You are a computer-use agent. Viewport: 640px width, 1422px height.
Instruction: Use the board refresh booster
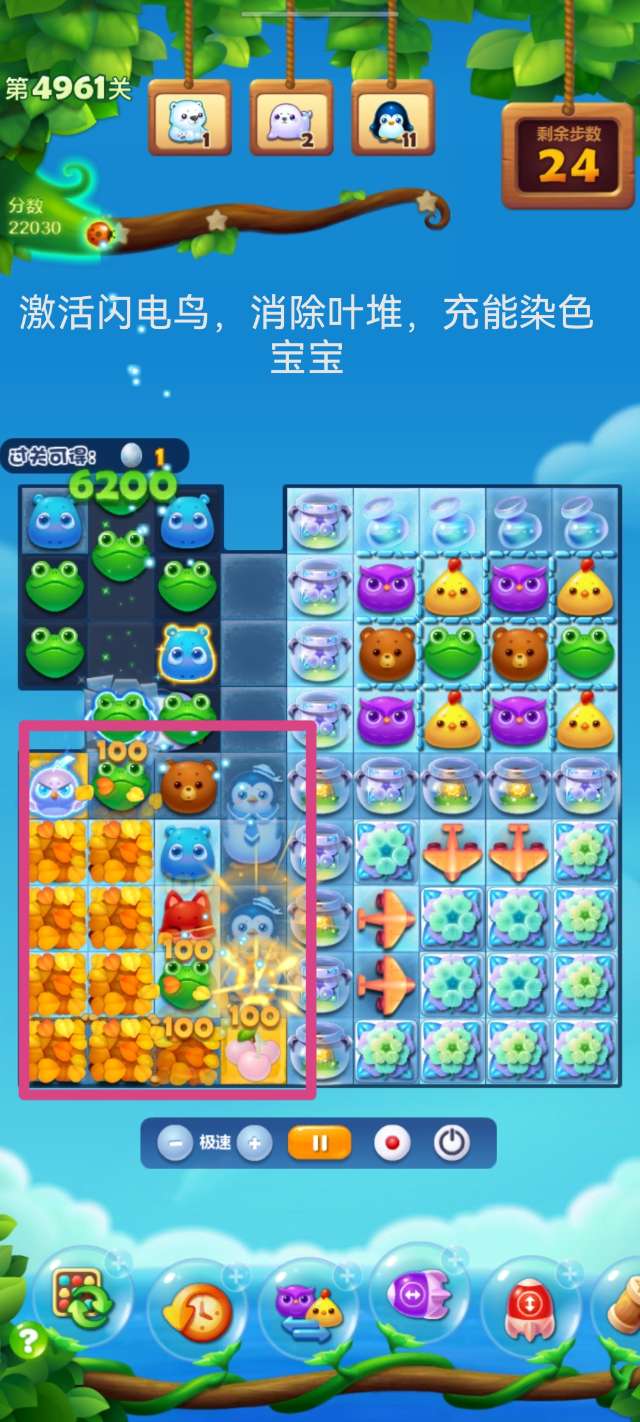[x=79, y=1299]
